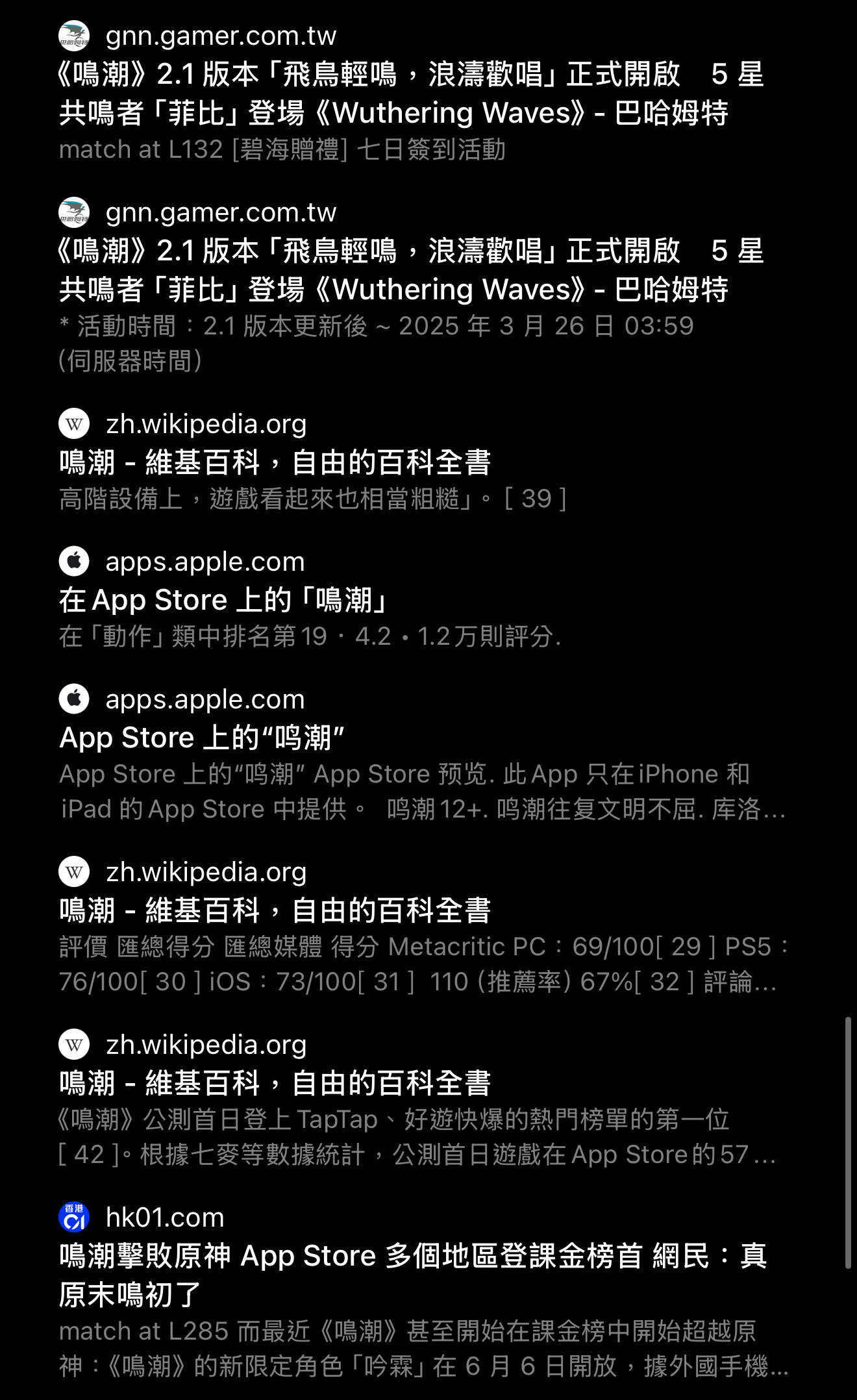
Task: Open hk01.com article 鳴潮擊敗原神
Action: point(413,1274)
